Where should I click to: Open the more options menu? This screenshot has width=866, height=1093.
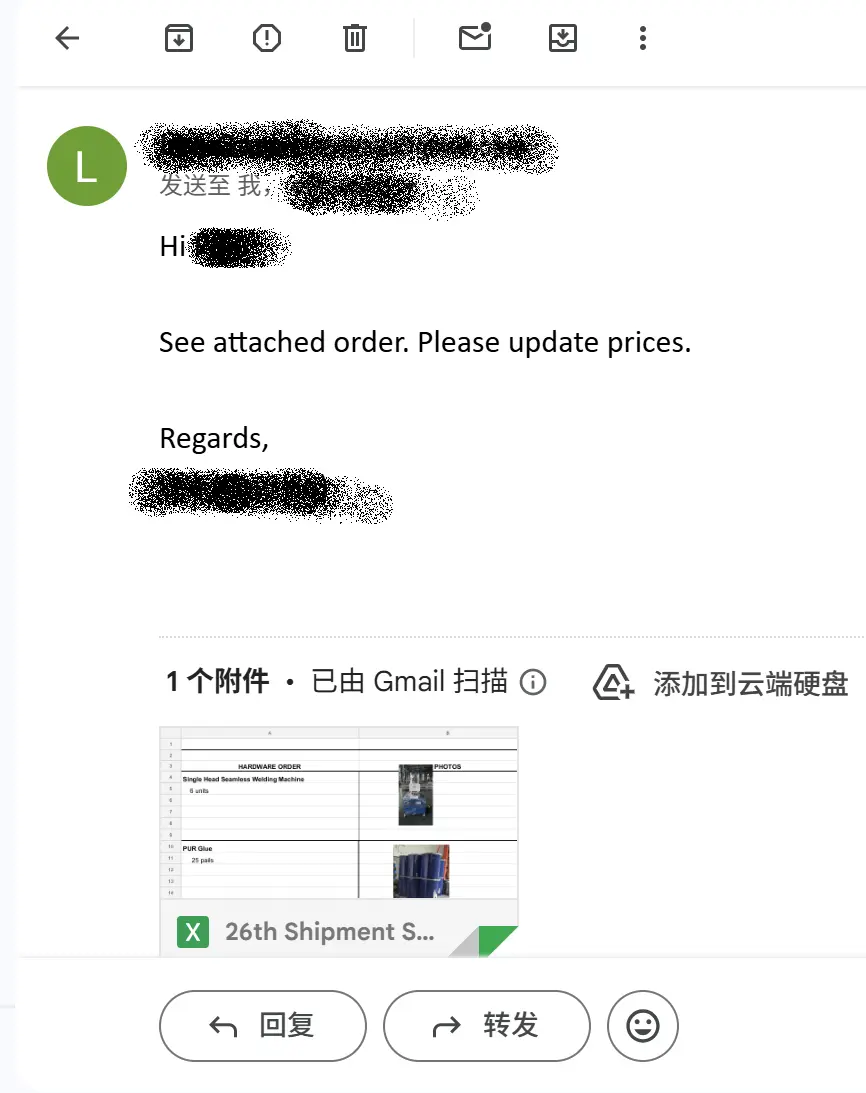point(642,39)
